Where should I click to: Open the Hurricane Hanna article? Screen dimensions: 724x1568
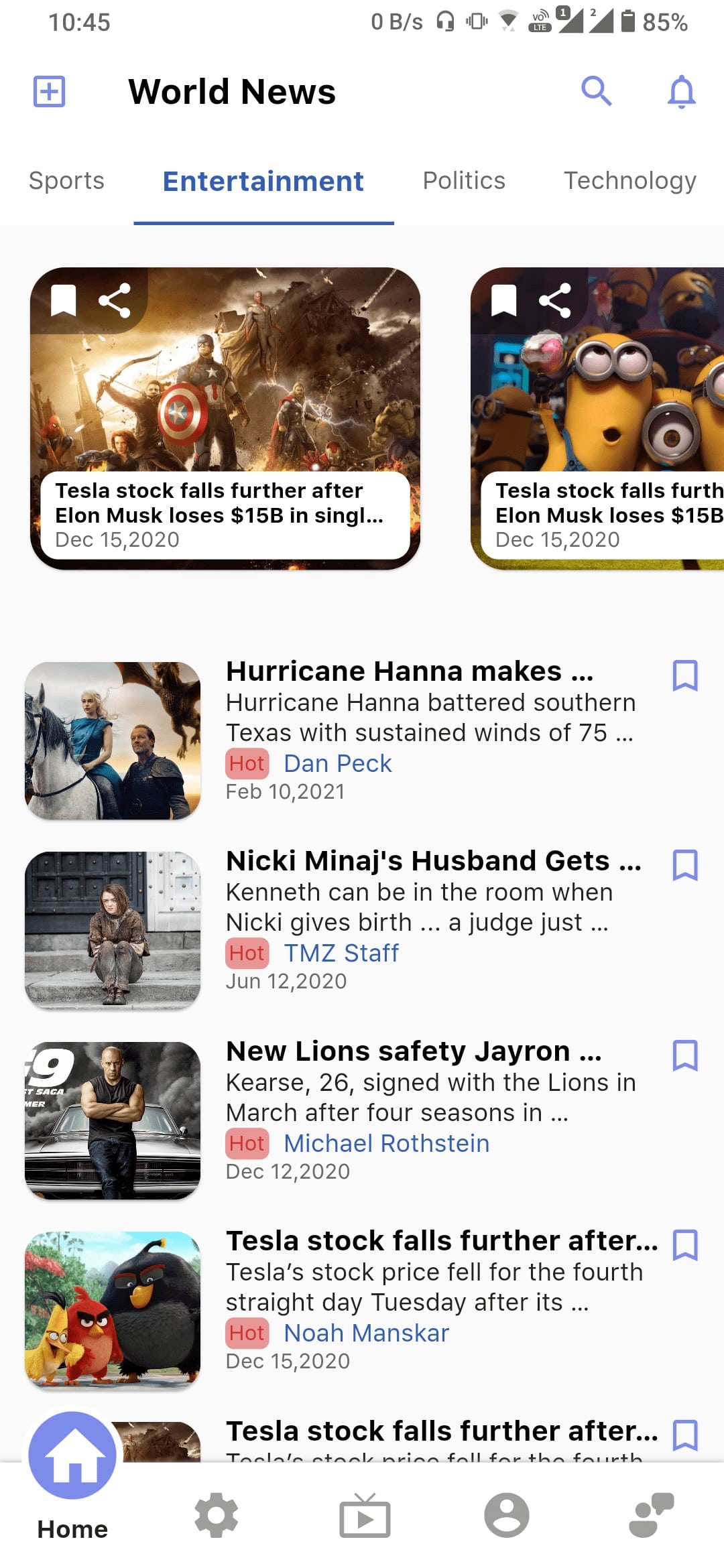pos(409,671)
